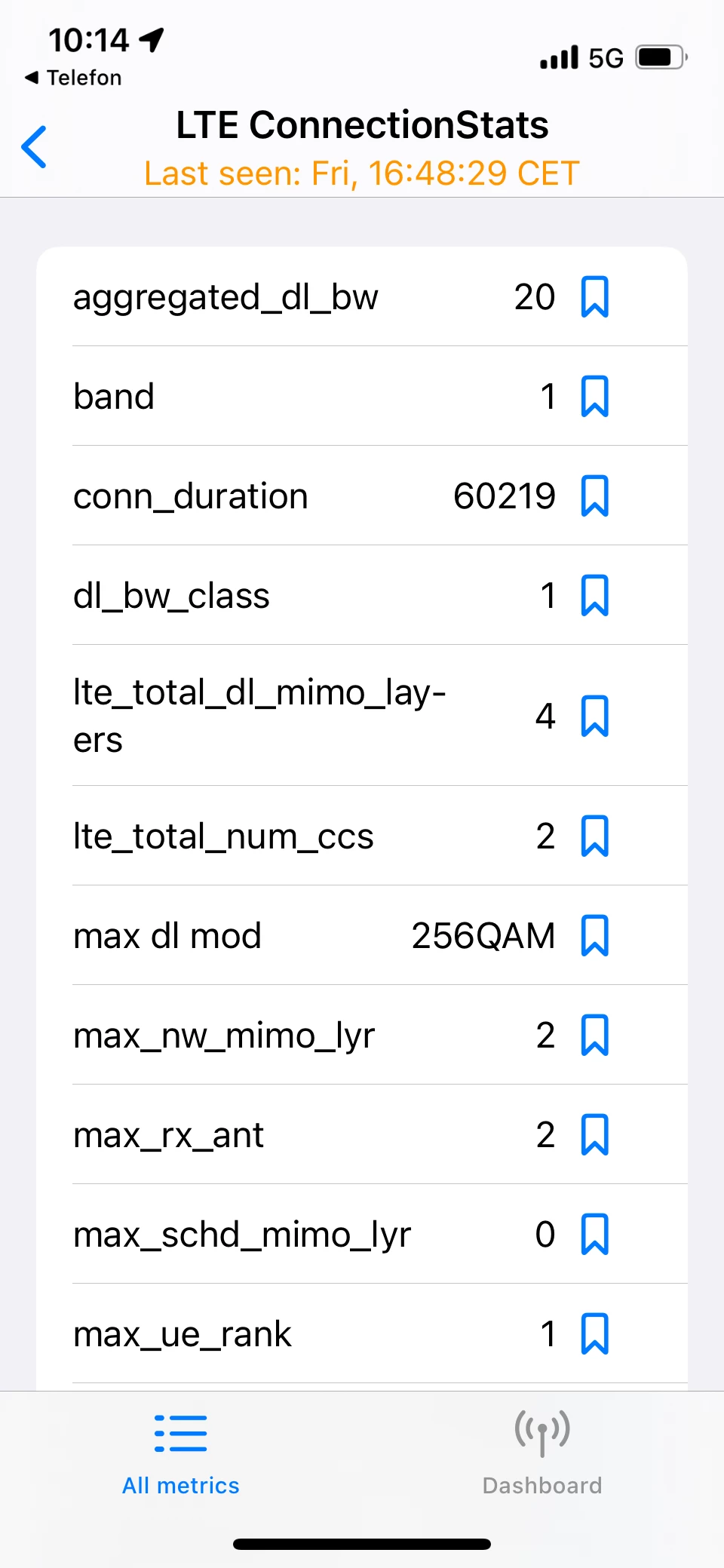Bookmark the max_nw_mimo_lyr metric
The image size is (724, 1568).
coord(594,1036)
